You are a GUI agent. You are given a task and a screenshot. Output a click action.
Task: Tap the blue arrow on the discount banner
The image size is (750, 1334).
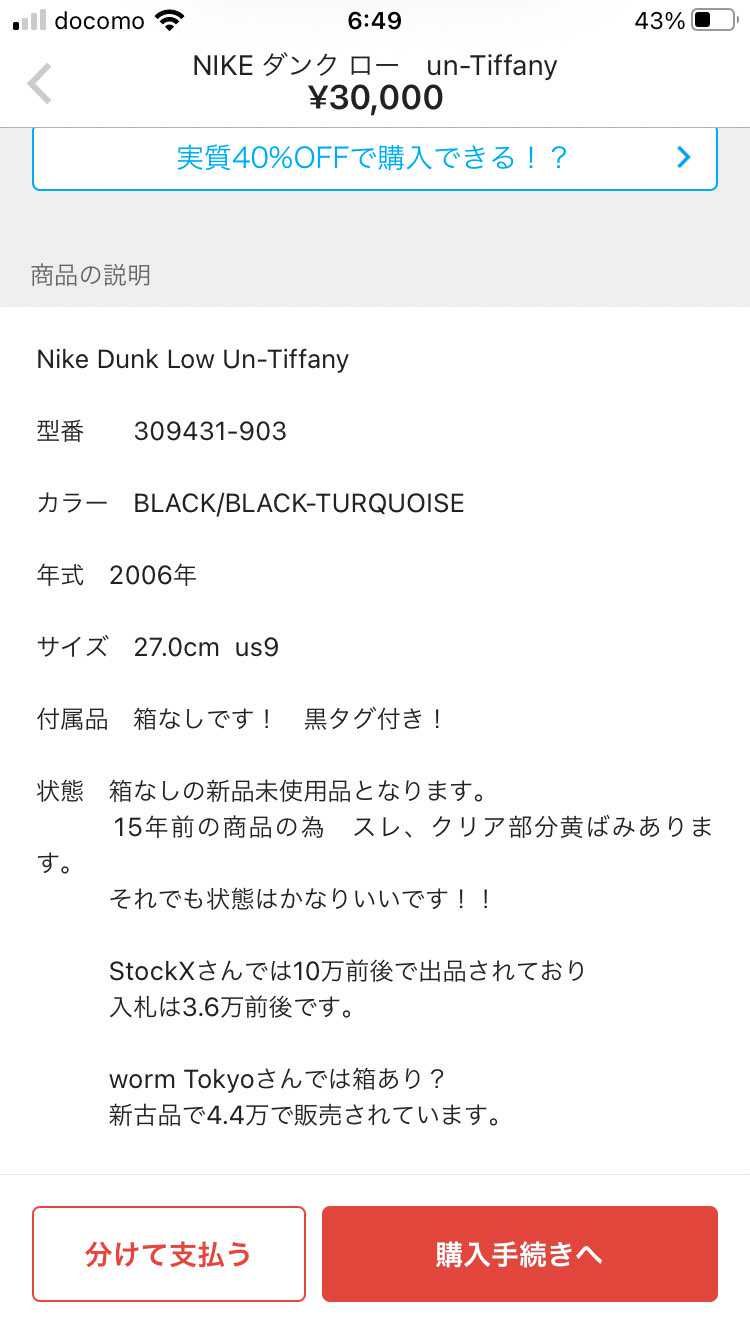point(683,157)
